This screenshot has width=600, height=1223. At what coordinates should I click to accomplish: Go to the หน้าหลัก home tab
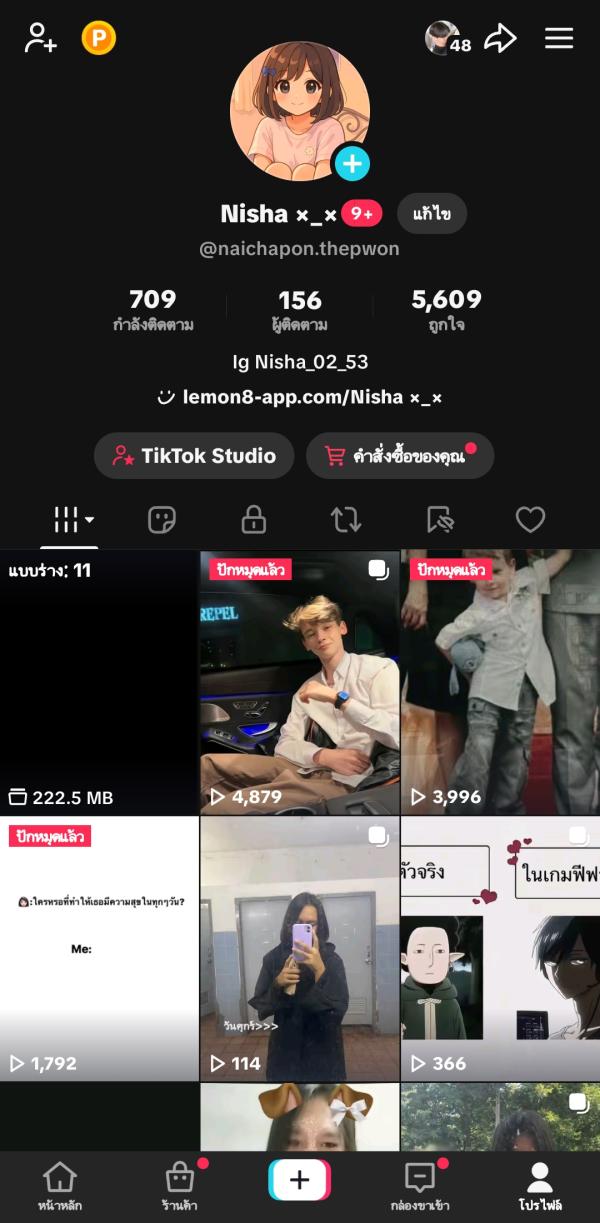click(x=60, y=1186)
